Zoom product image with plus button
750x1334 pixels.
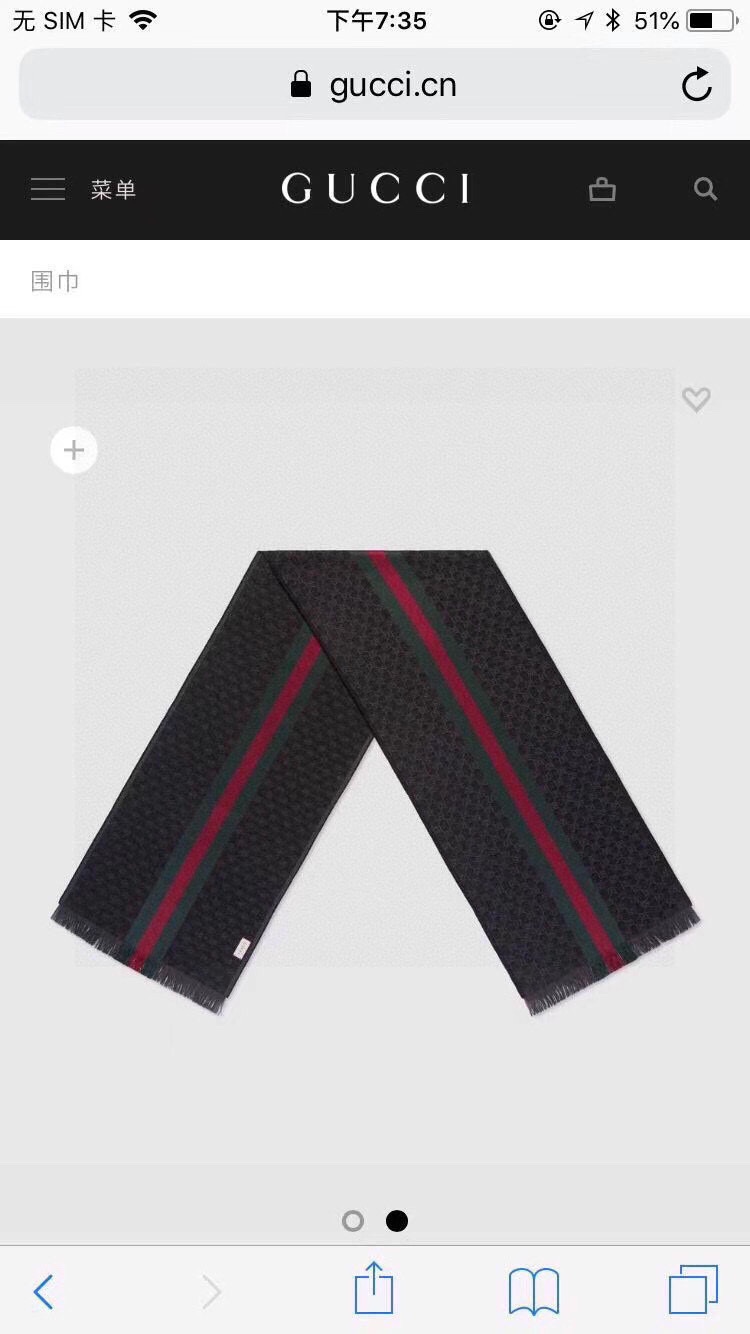[74, 451]
